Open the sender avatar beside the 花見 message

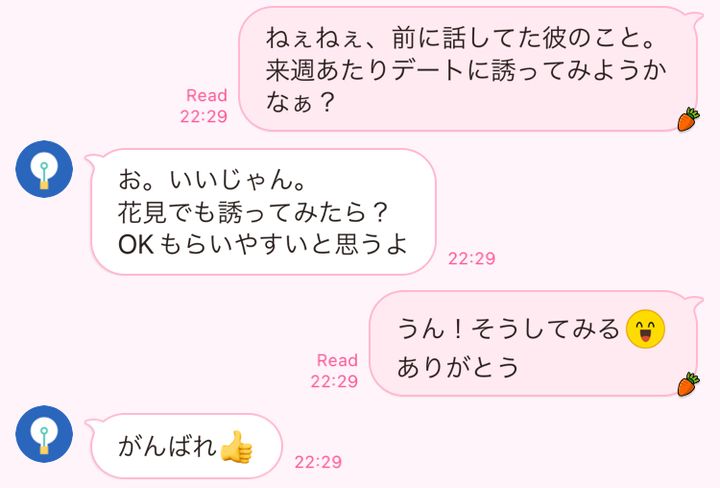tap(44, 169)
